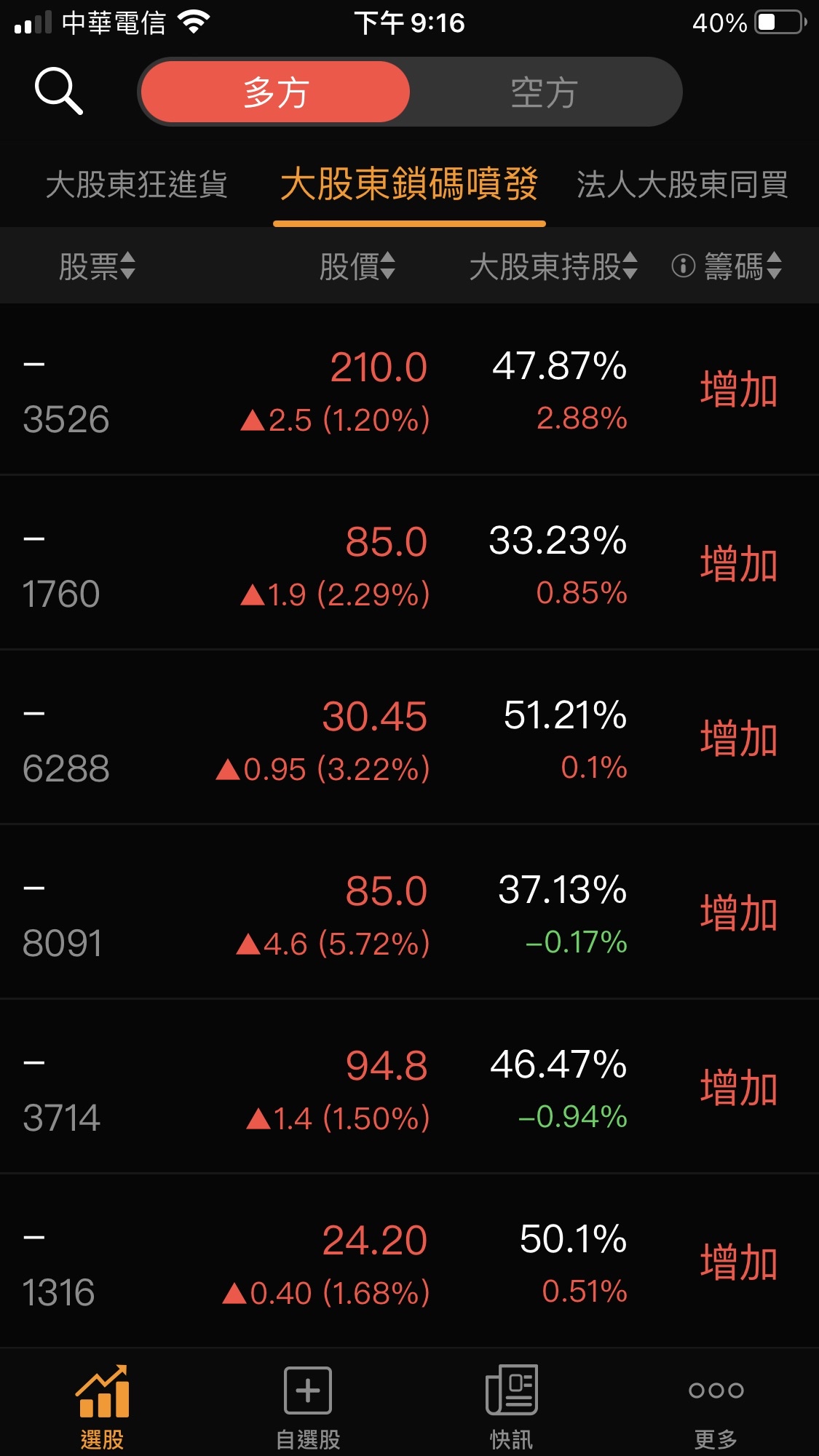Open the 法人大股東同買 tab
The image size is (819, 1456).
[x=682, y=184]
